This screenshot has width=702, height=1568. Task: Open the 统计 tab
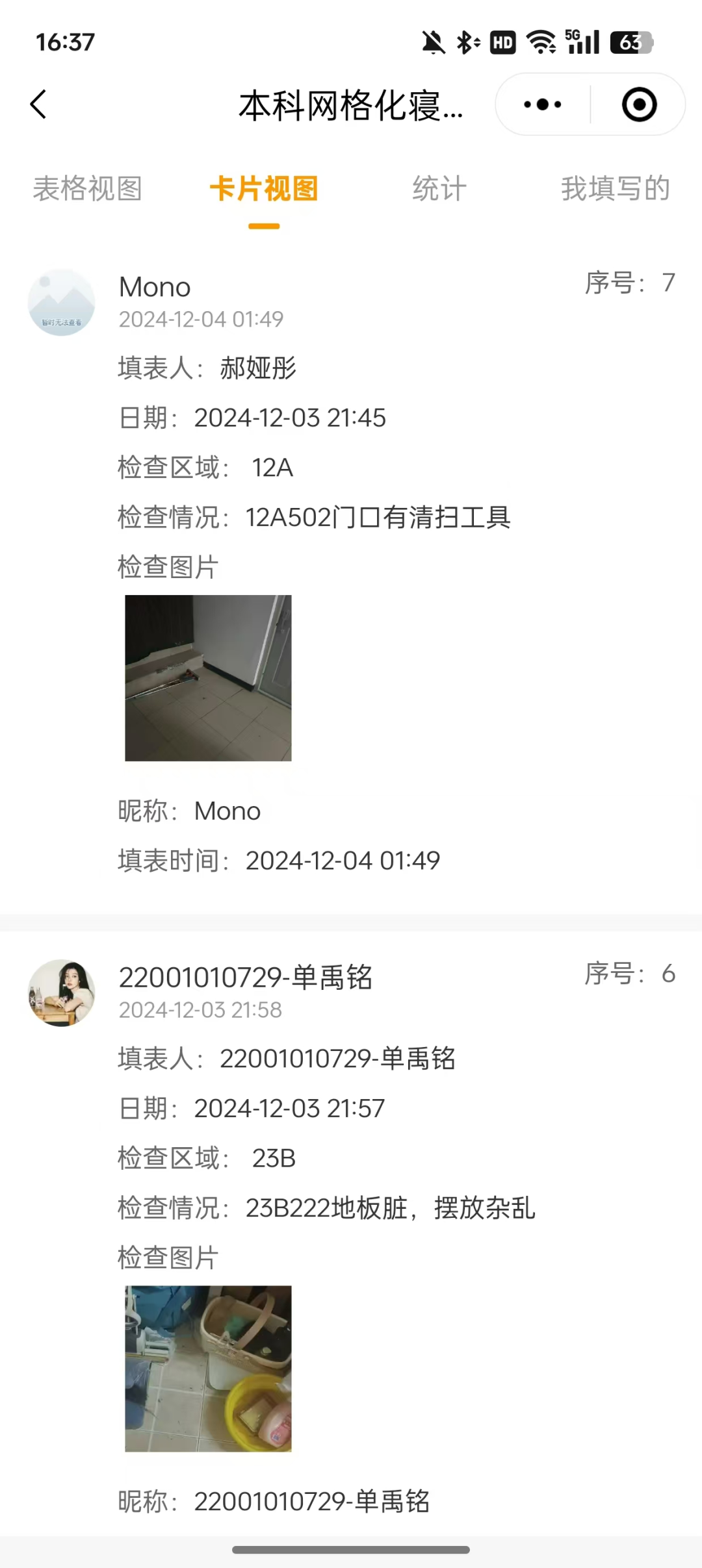[439, 189]
